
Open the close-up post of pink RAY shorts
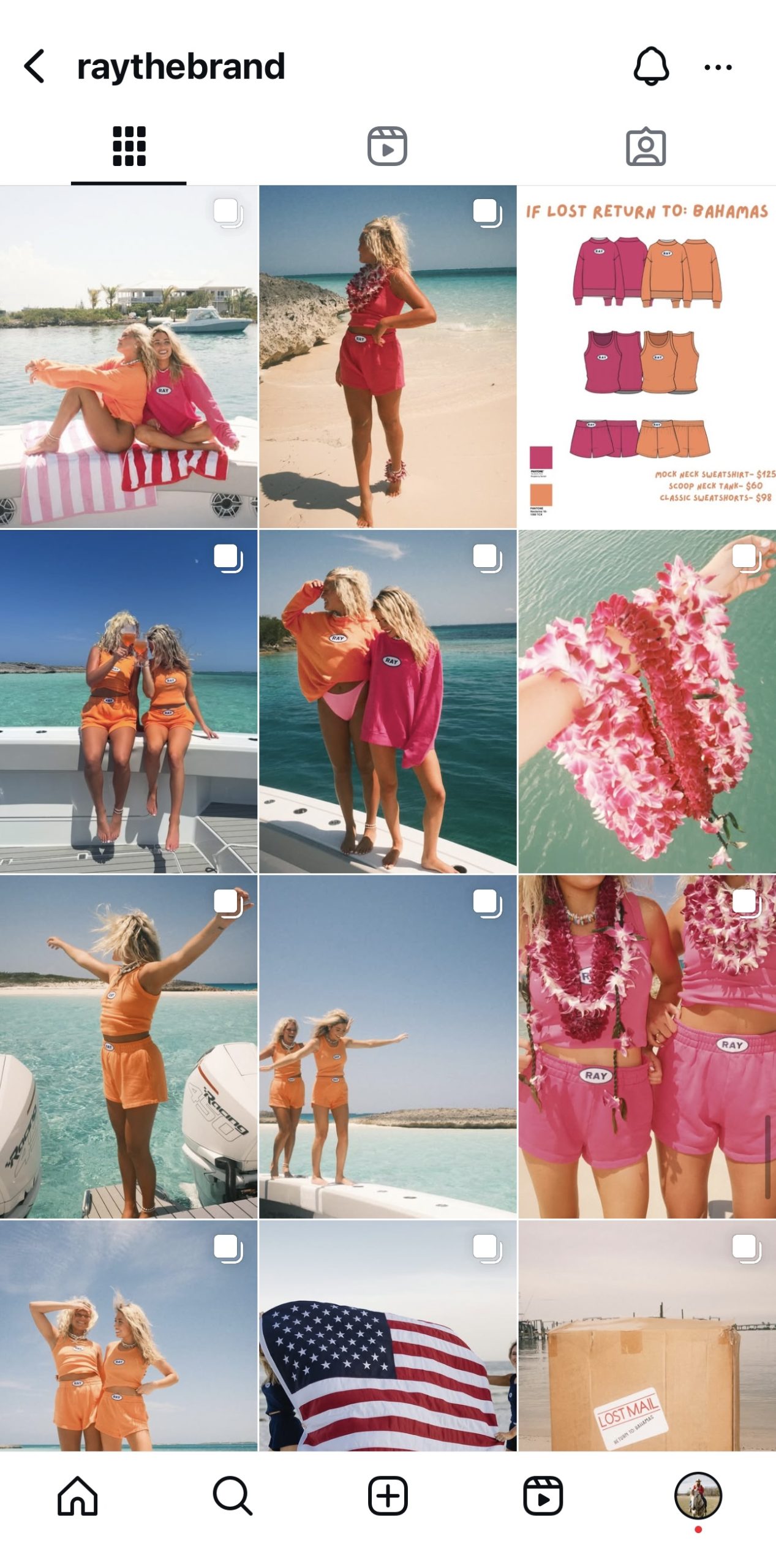[647, 1046]
